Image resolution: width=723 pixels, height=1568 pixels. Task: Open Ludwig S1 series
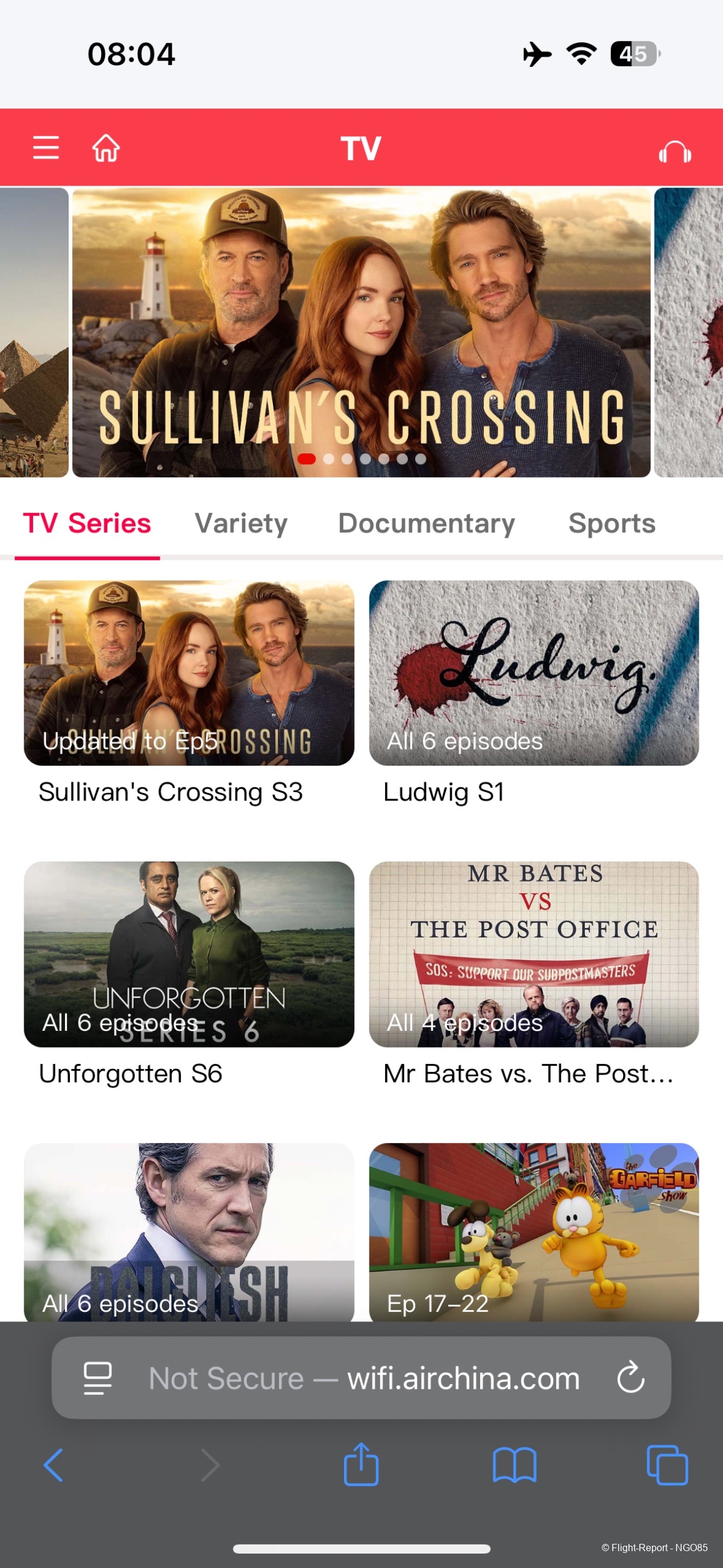[x=534, y=673]
